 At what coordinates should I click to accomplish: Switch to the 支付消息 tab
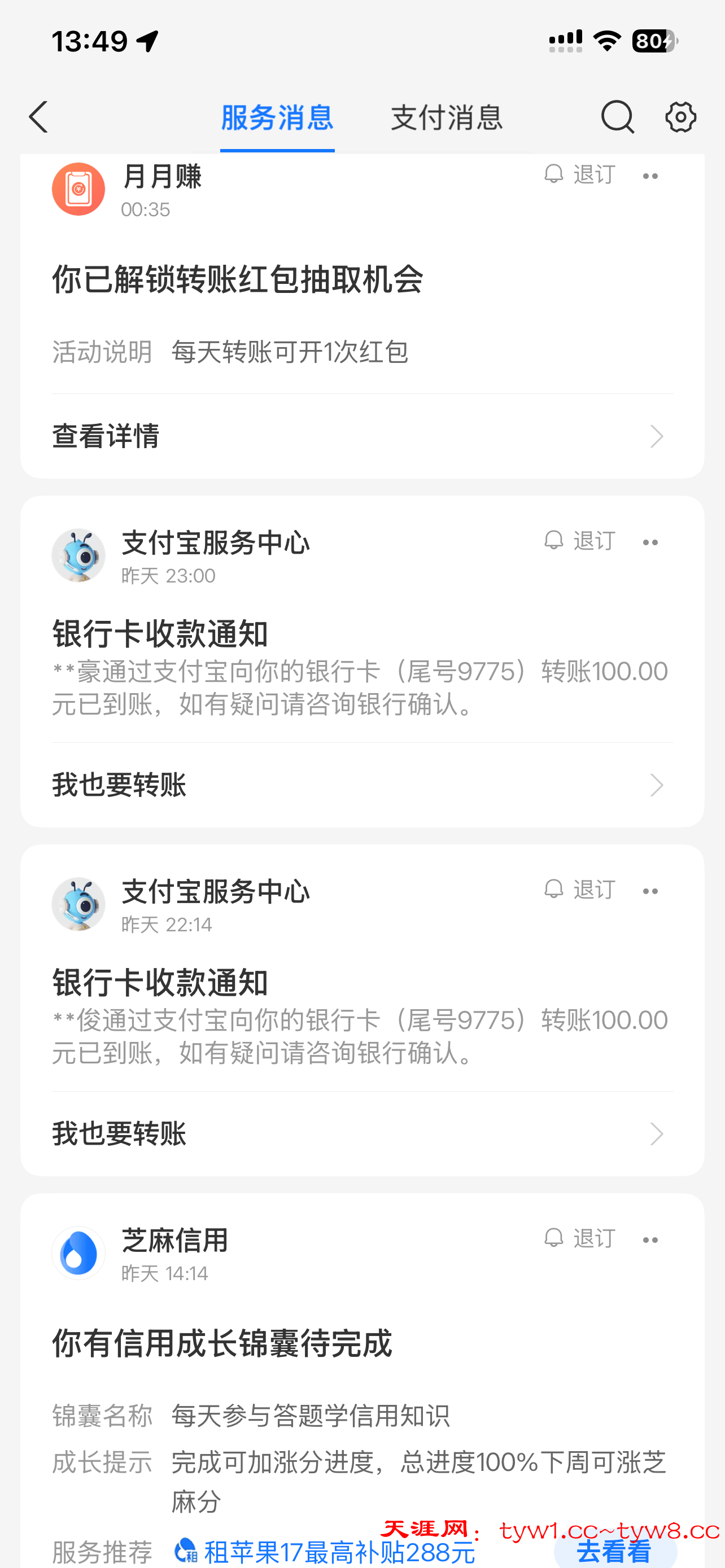pyautogui.click(x=446, y=117)
